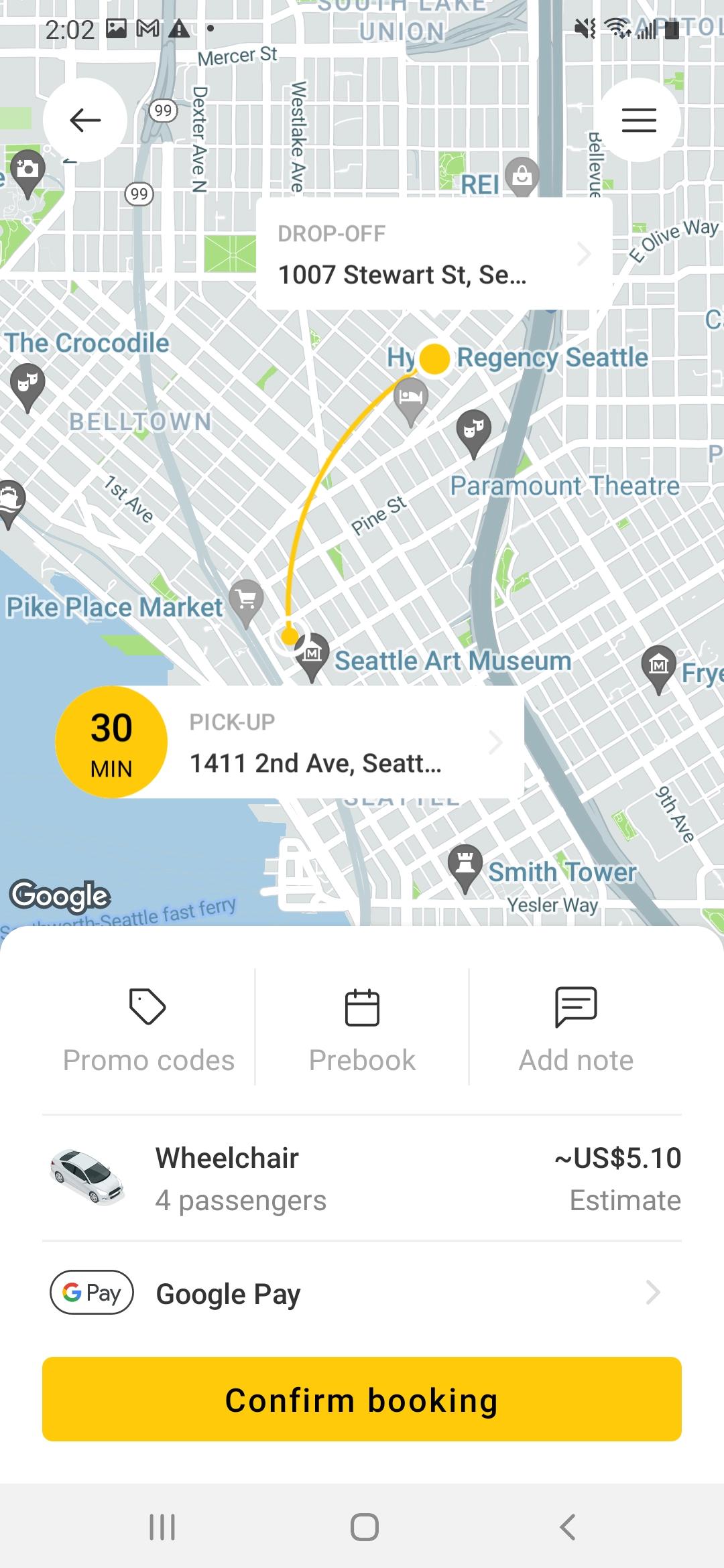Viewport: 724px width, 1568px height.
Task: Select the Prebook option
Action: click(362, 1029)
